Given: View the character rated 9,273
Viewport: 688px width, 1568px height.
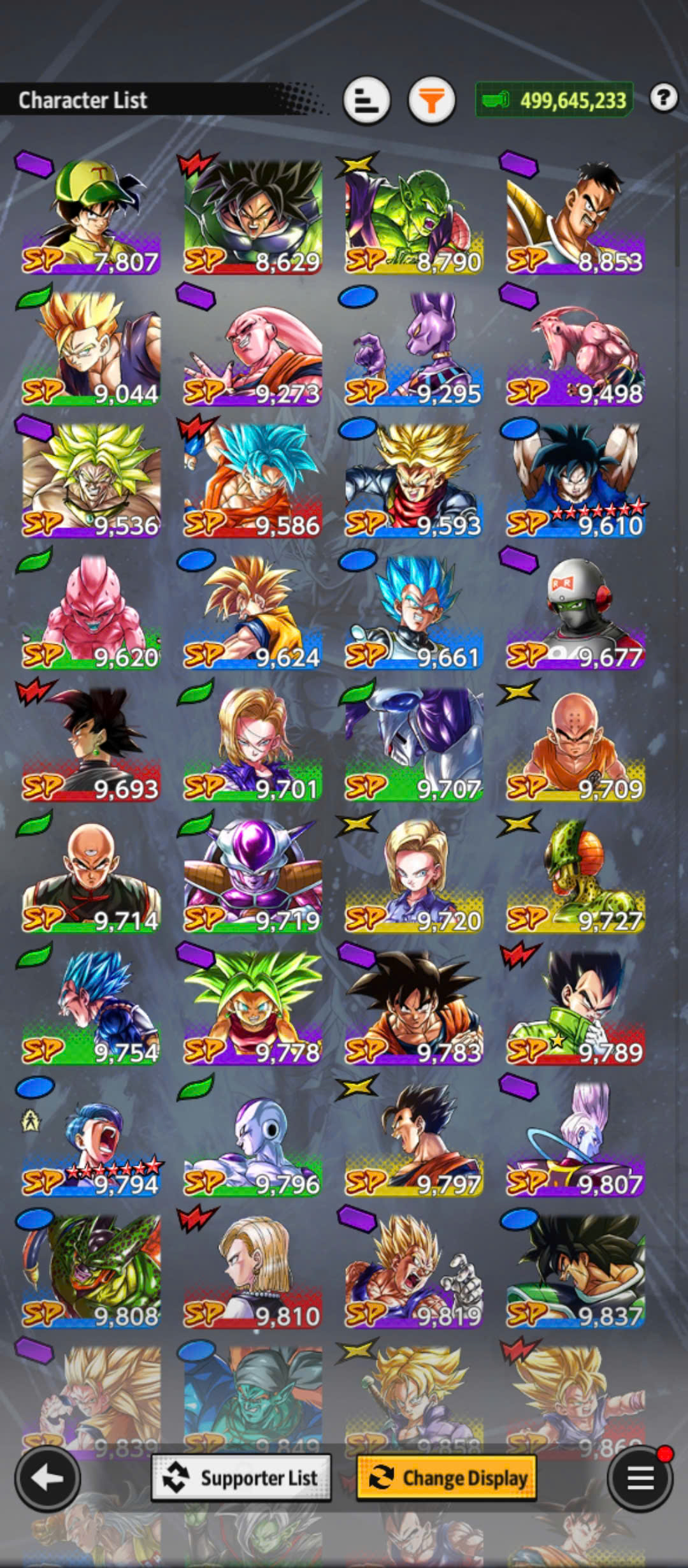Looking at the screenshot, I should pos(253,349).
